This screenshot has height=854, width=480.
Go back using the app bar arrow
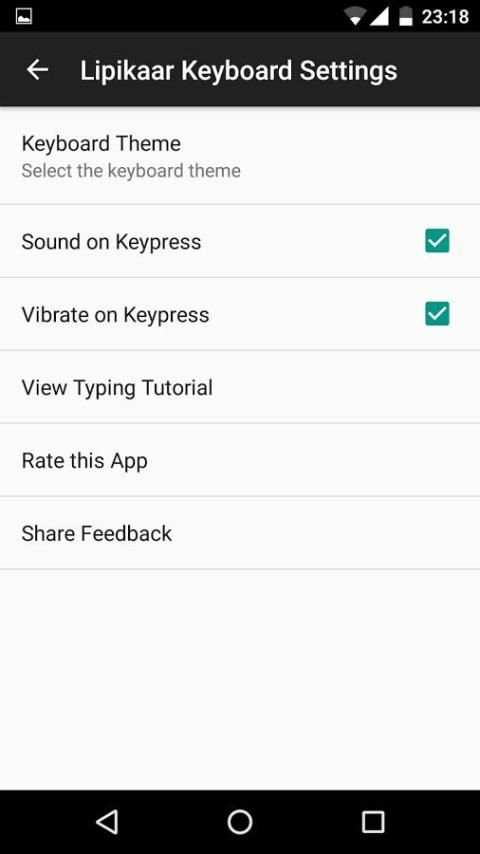[x=37, y=70]
